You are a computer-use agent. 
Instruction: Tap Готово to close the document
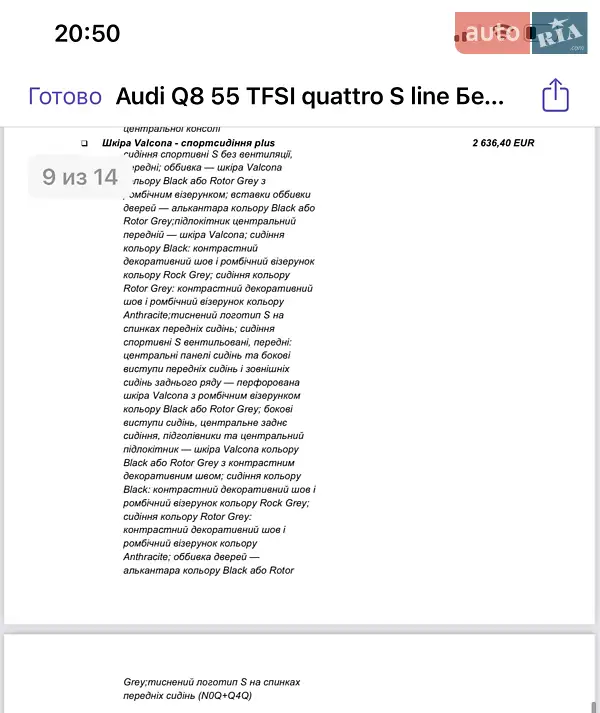coord(65,96)
